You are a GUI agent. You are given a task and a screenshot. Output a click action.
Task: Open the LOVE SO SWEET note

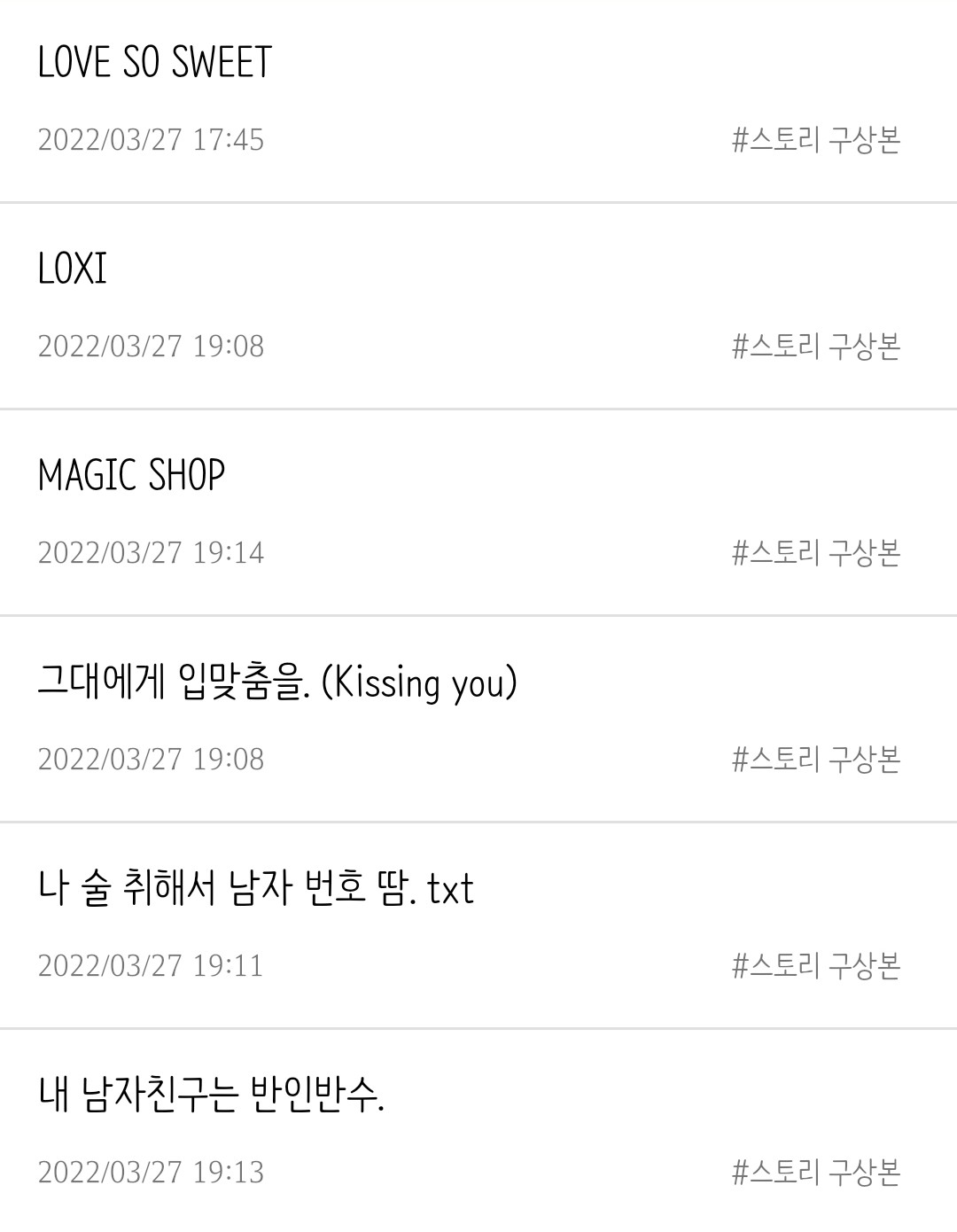click(154, 62)
